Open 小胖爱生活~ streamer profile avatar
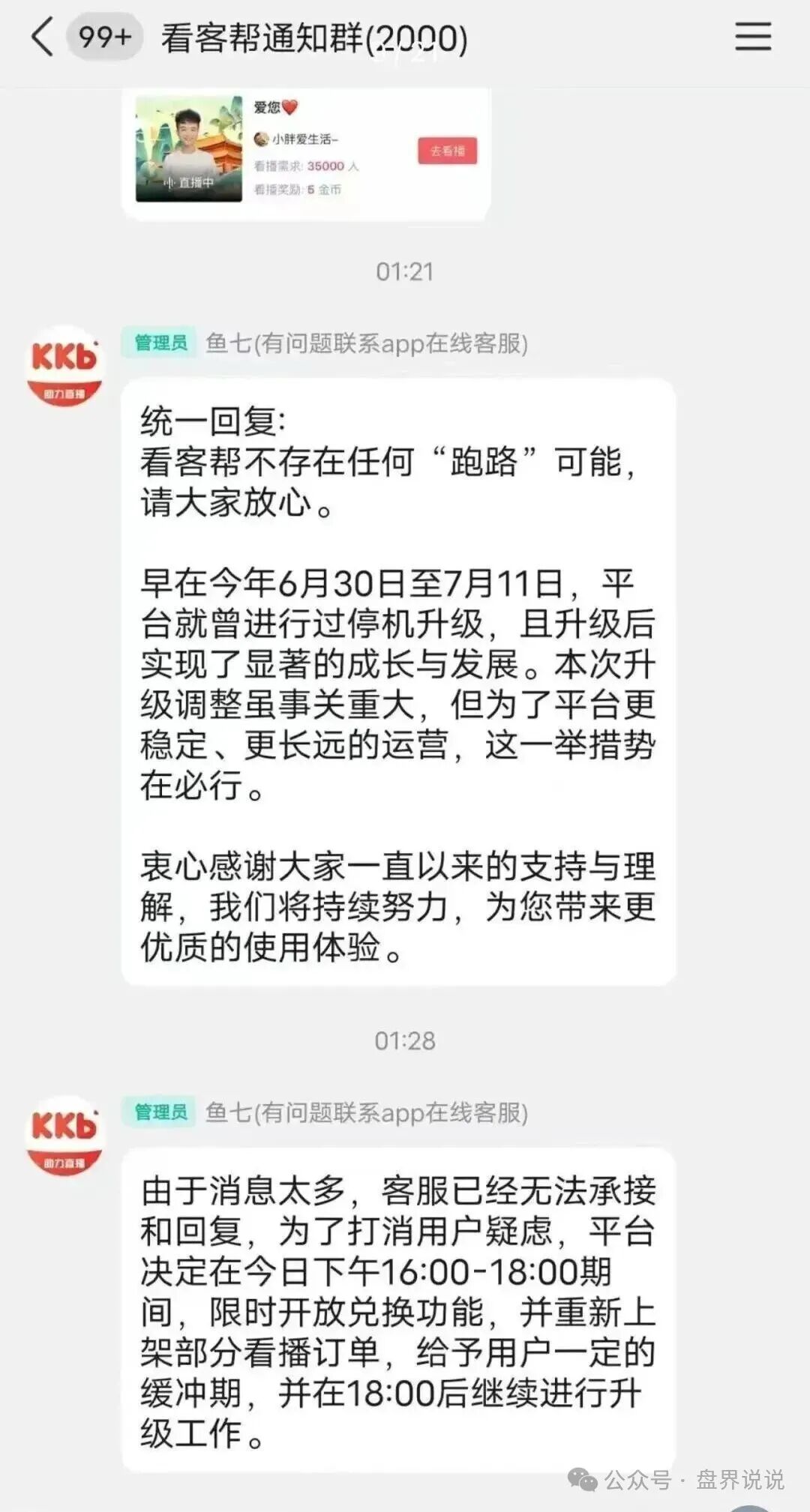 click(x=262, y=139)
